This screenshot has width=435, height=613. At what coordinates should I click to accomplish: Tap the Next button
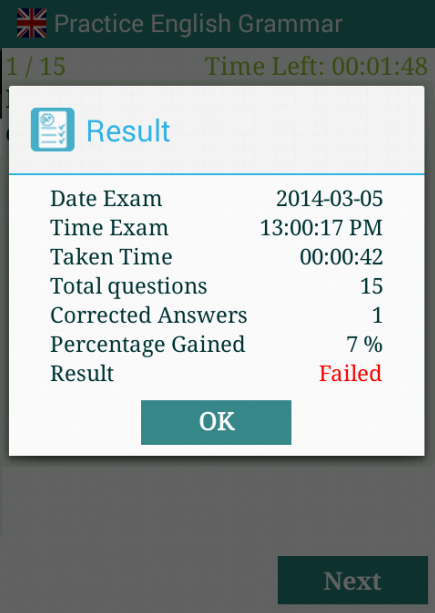(353, 580)
